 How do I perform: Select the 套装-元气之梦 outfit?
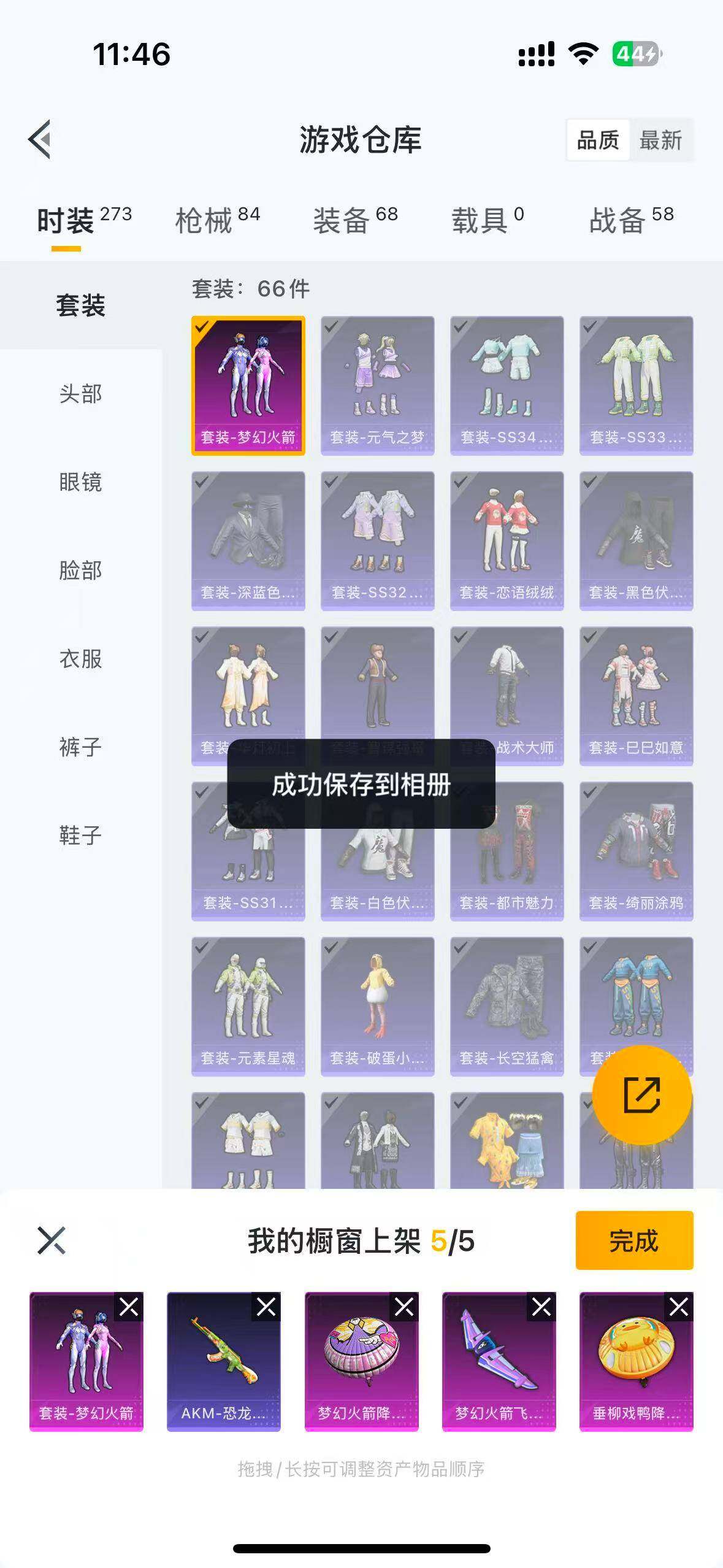[x=377, y=385]
